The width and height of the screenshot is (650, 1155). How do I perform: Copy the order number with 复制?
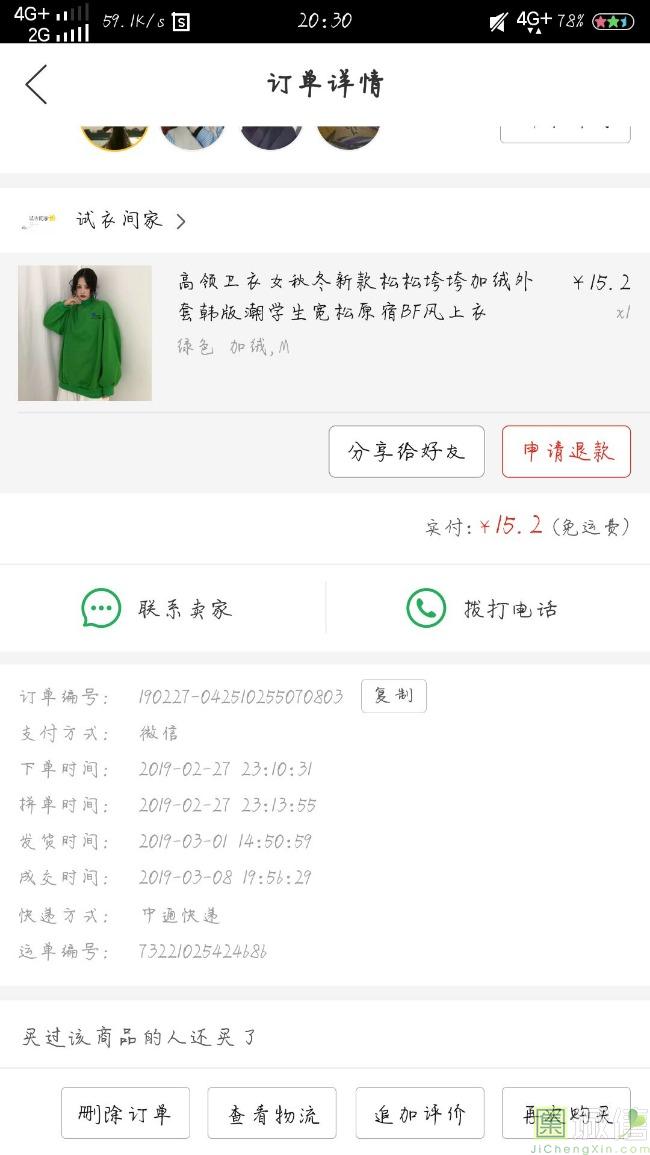(393, 696)
